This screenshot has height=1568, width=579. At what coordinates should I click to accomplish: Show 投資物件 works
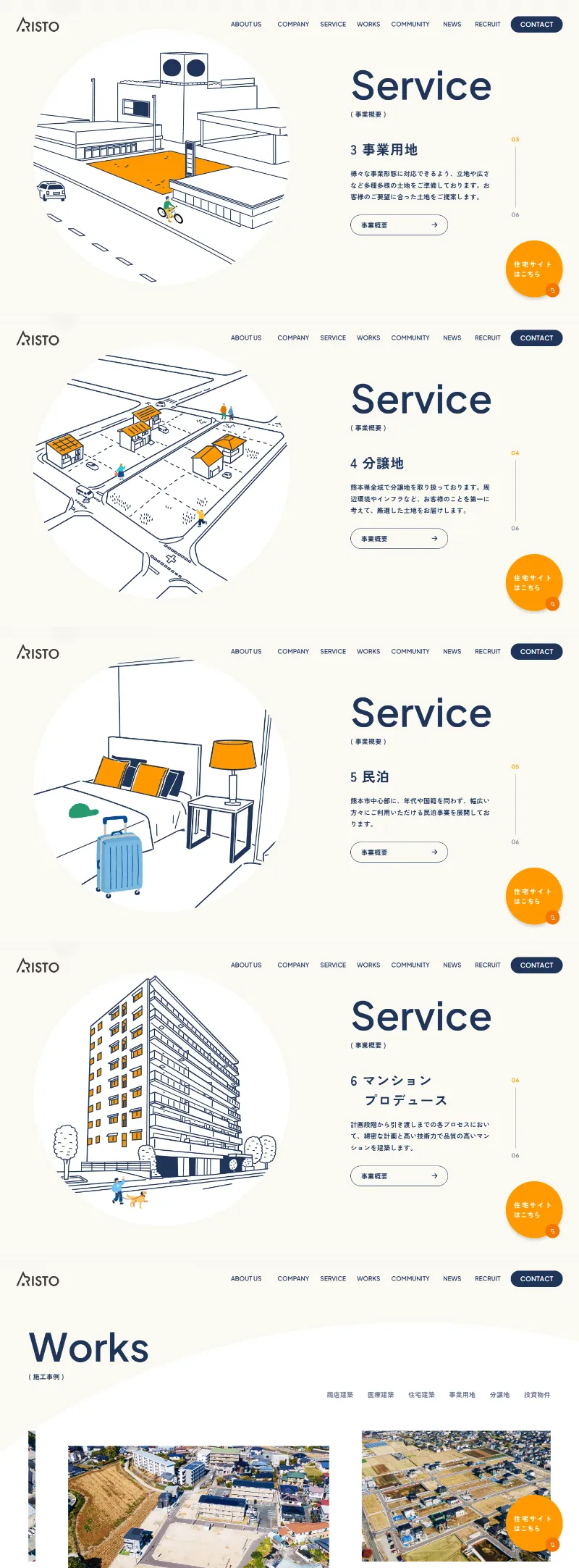tap(537, 1395)
